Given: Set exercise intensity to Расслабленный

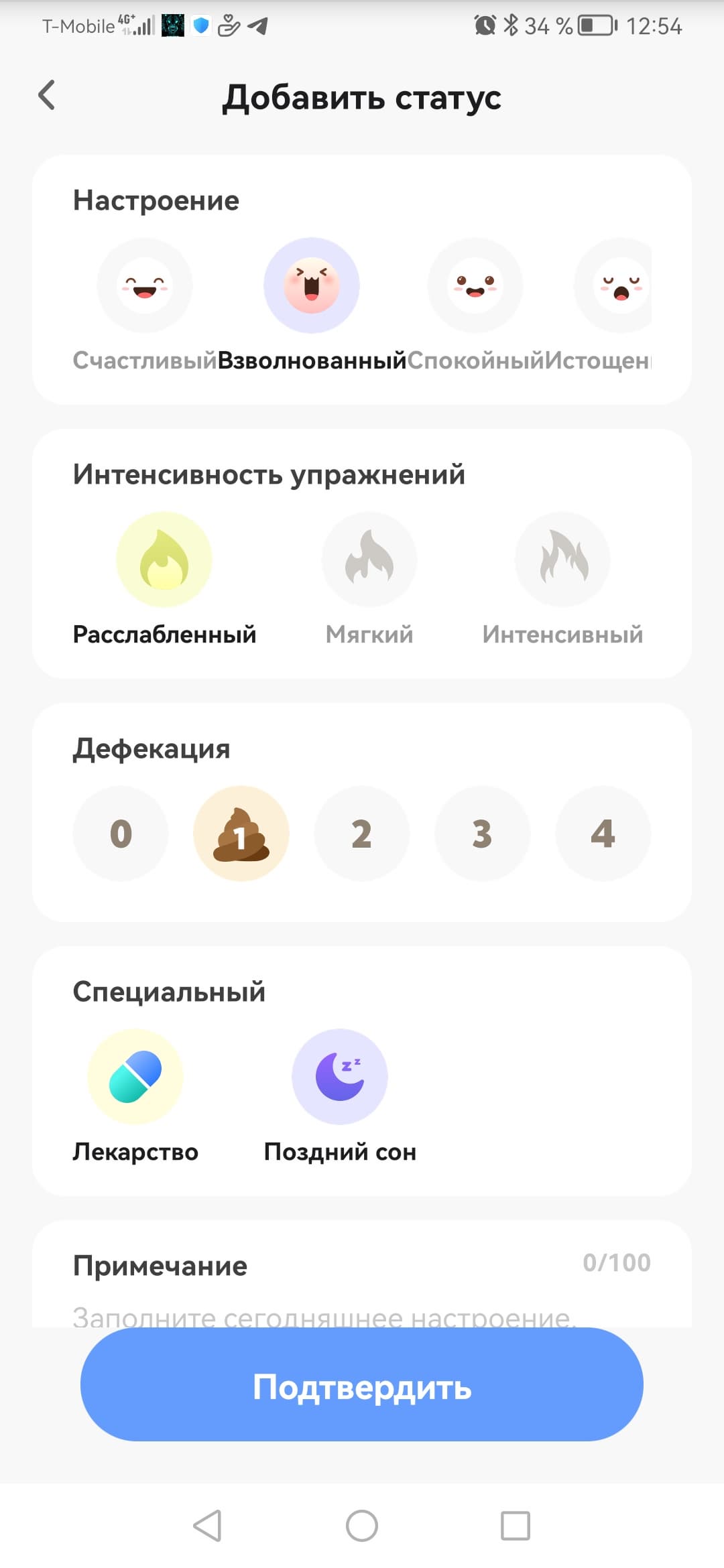Looking at the screenshot, I should click(164, 560).
